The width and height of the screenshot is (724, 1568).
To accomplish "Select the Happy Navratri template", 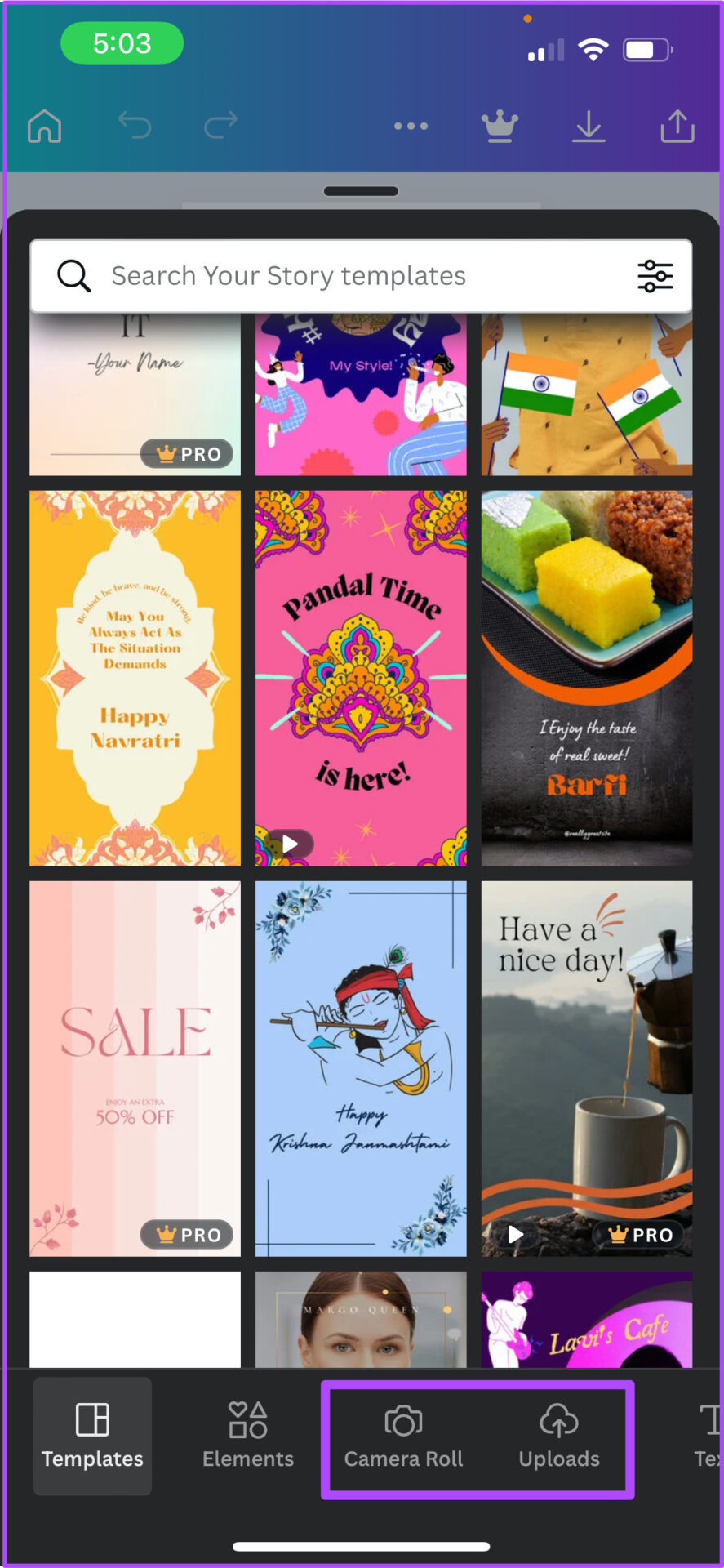I will pos(135,678).
